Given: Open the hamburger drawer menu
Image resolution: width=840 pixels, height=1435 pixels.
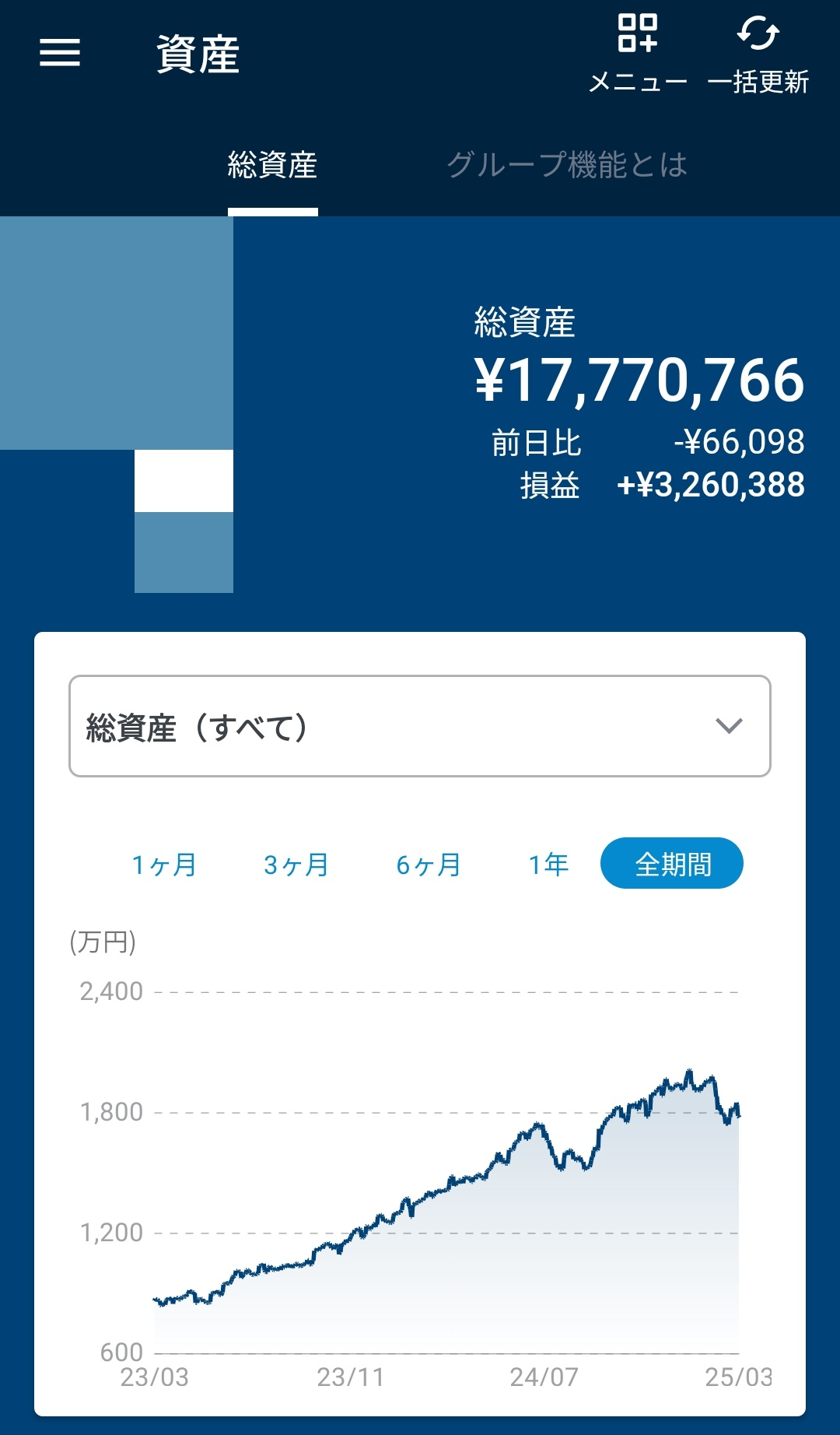Looking at the screenshot, I should [x=60, y=53].
